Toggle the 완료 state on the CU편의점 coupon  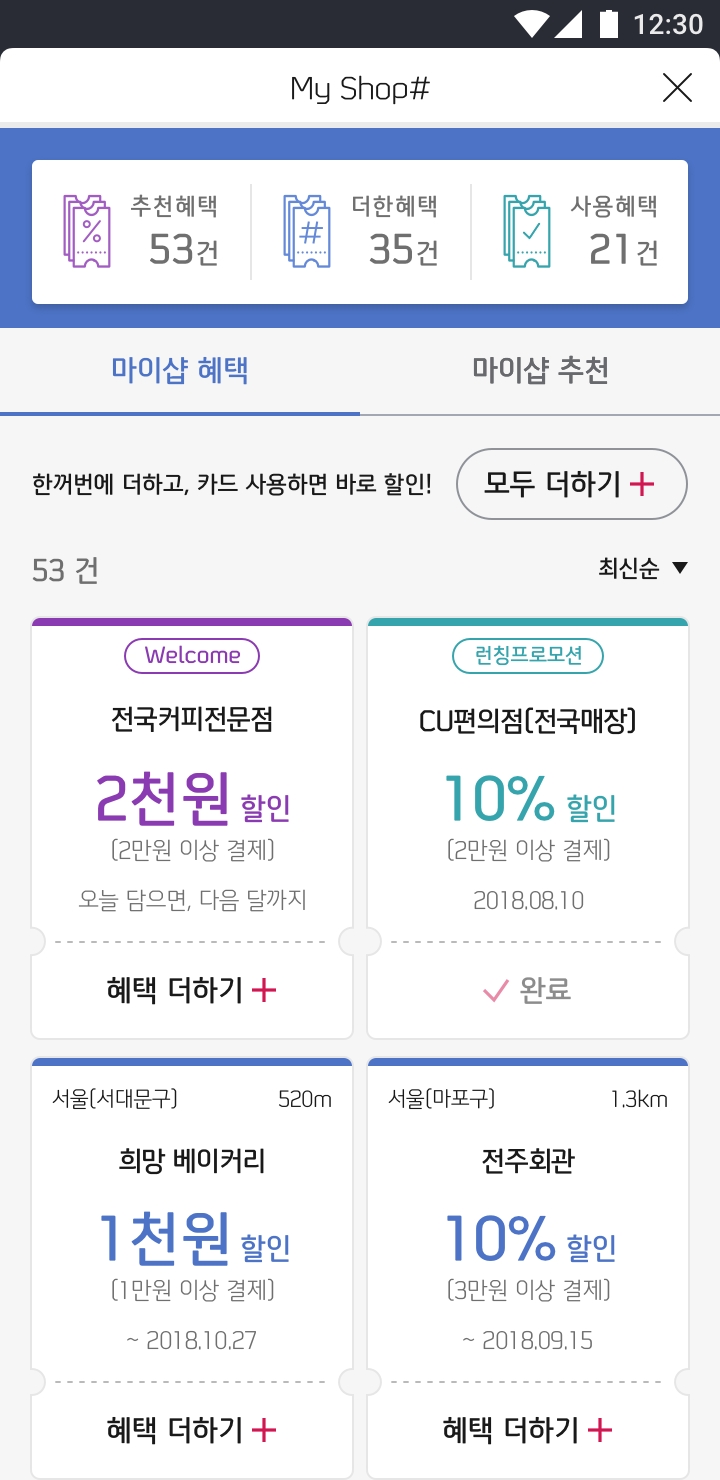527,990
